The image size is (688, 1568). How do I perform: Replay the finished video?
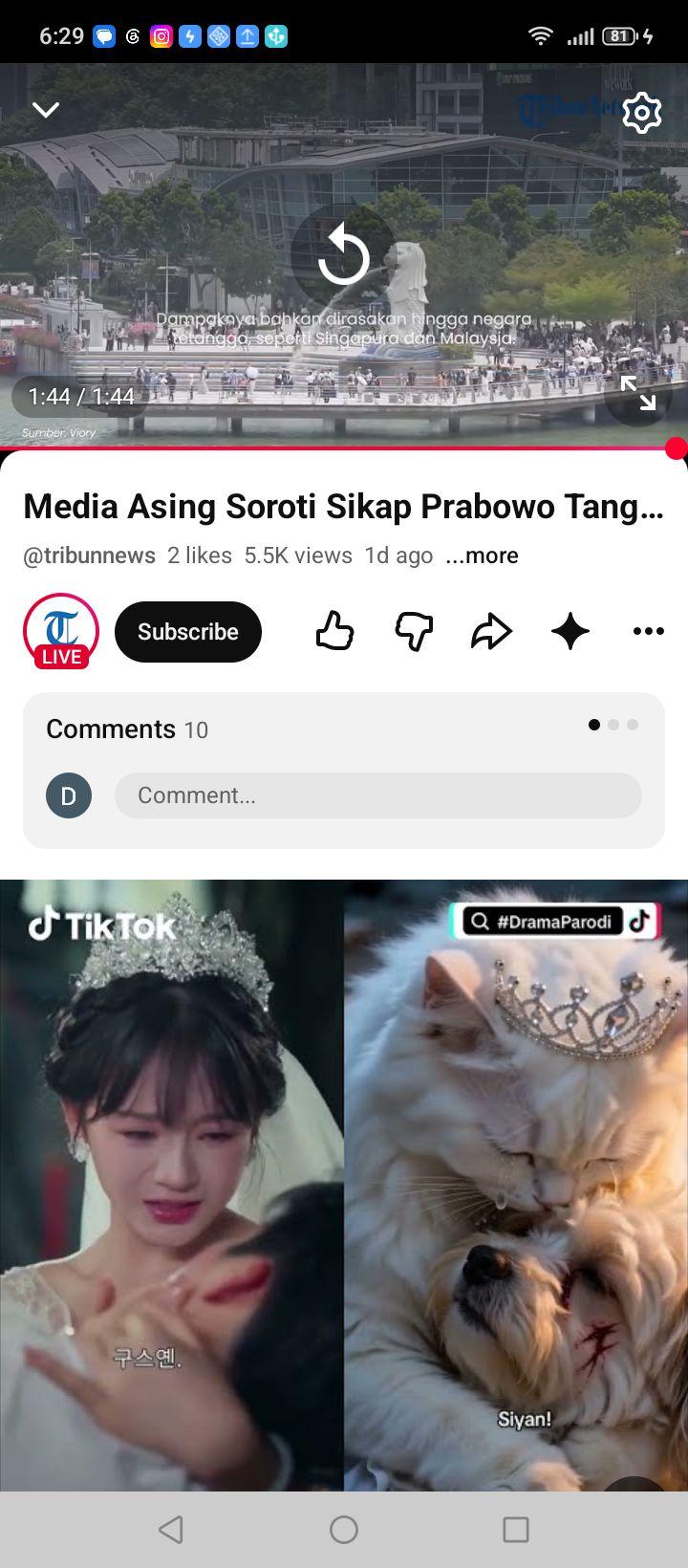[x=344, y=256]
